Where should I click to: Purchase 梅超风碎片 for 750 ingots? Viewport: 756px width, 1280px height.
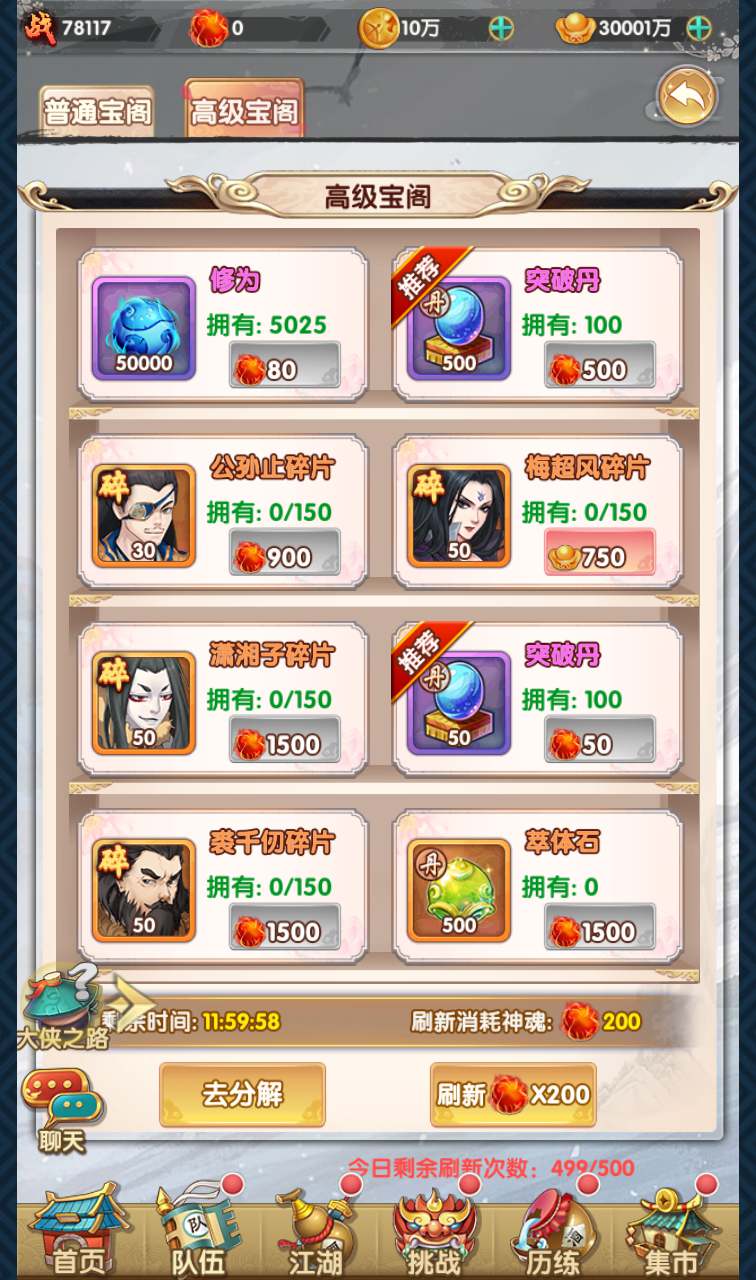600,556
